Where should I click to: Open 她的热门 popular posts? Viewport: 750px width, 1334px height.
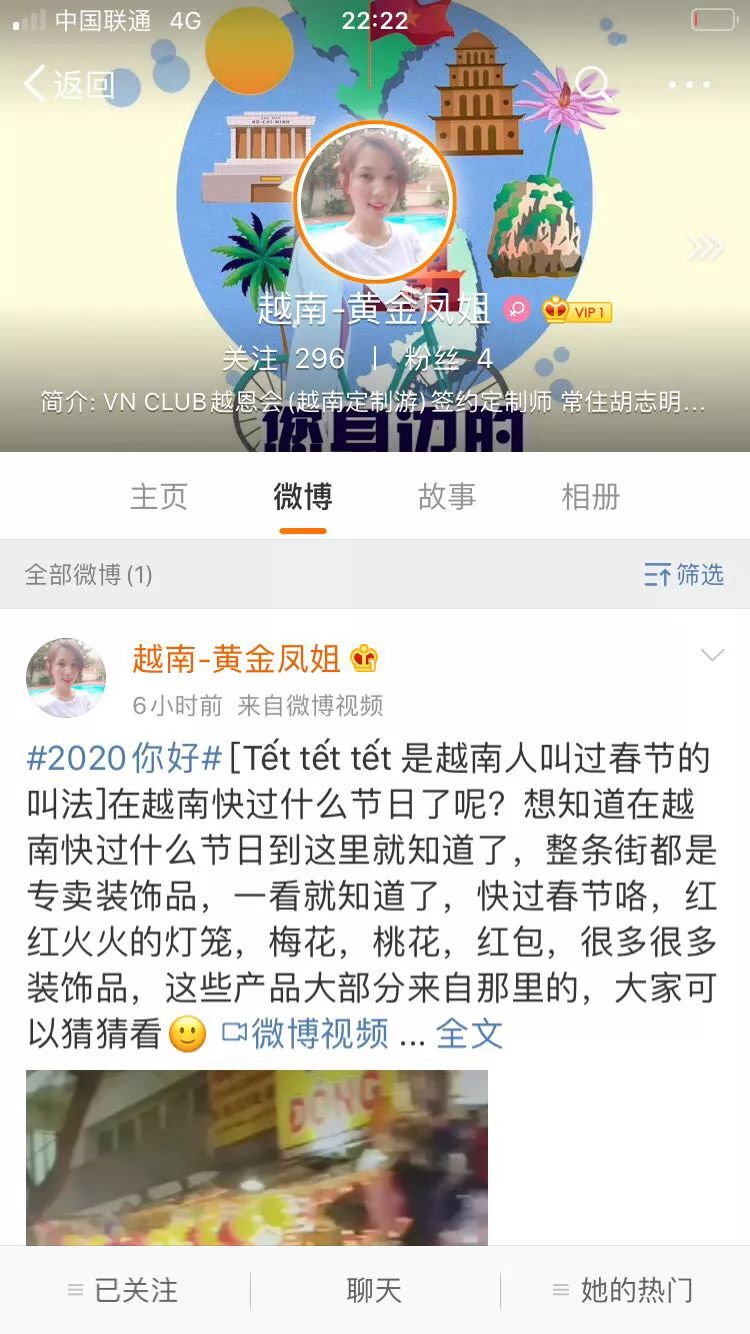tap(624, 1290)
